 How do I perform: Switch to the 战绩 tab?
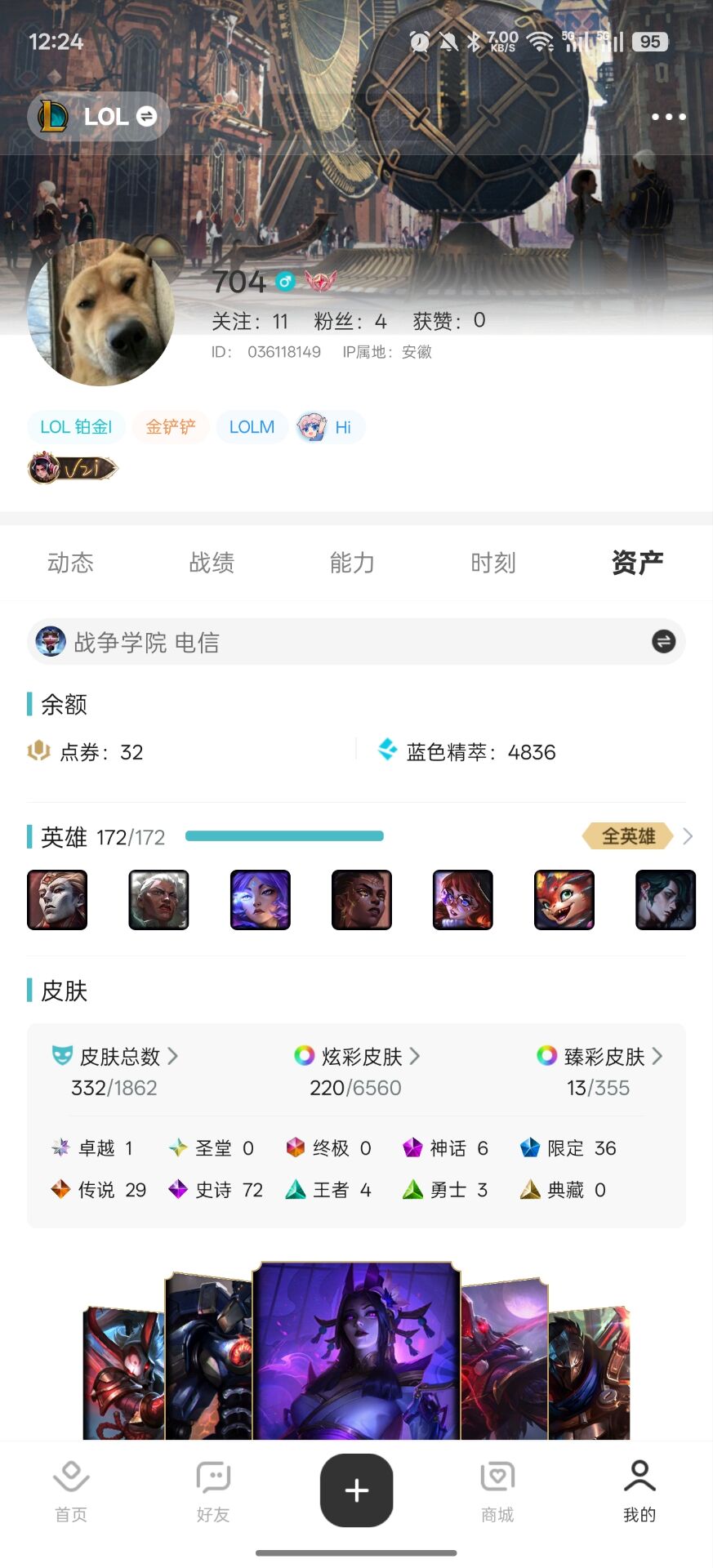click(x=212, y=563)
